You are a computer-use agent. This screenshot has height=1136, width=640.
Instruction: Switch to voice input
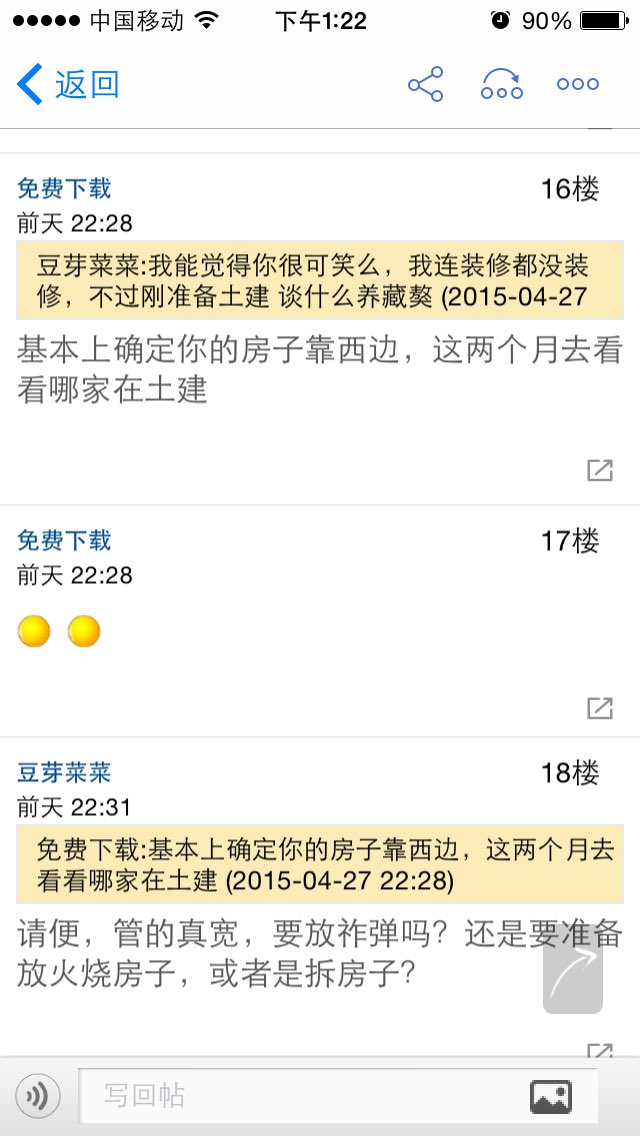[x=38, y=1095]
